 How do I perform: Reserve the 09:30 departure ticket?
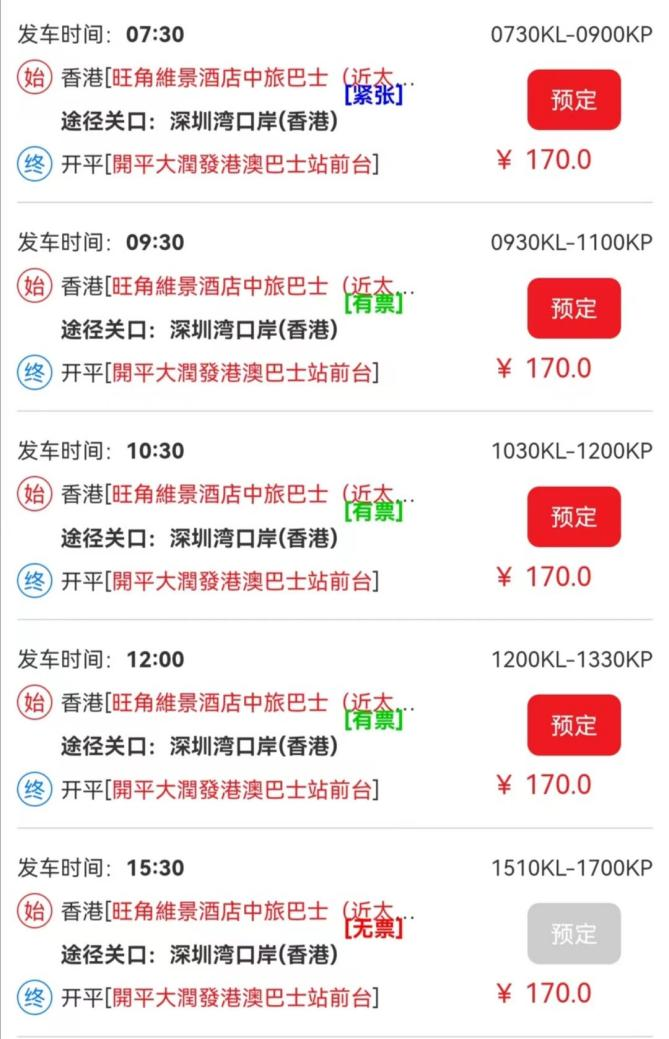click(573, 308)
